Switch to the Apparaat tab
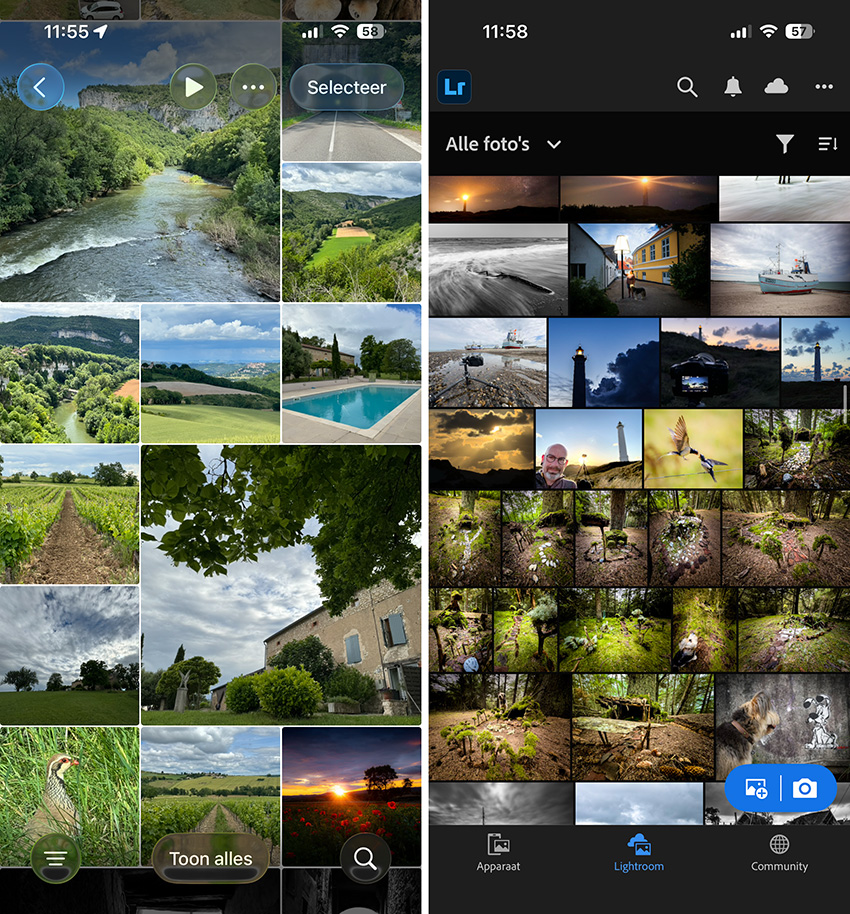The height and width of the screenshot is (914, 850). click(x=498, y=852)
